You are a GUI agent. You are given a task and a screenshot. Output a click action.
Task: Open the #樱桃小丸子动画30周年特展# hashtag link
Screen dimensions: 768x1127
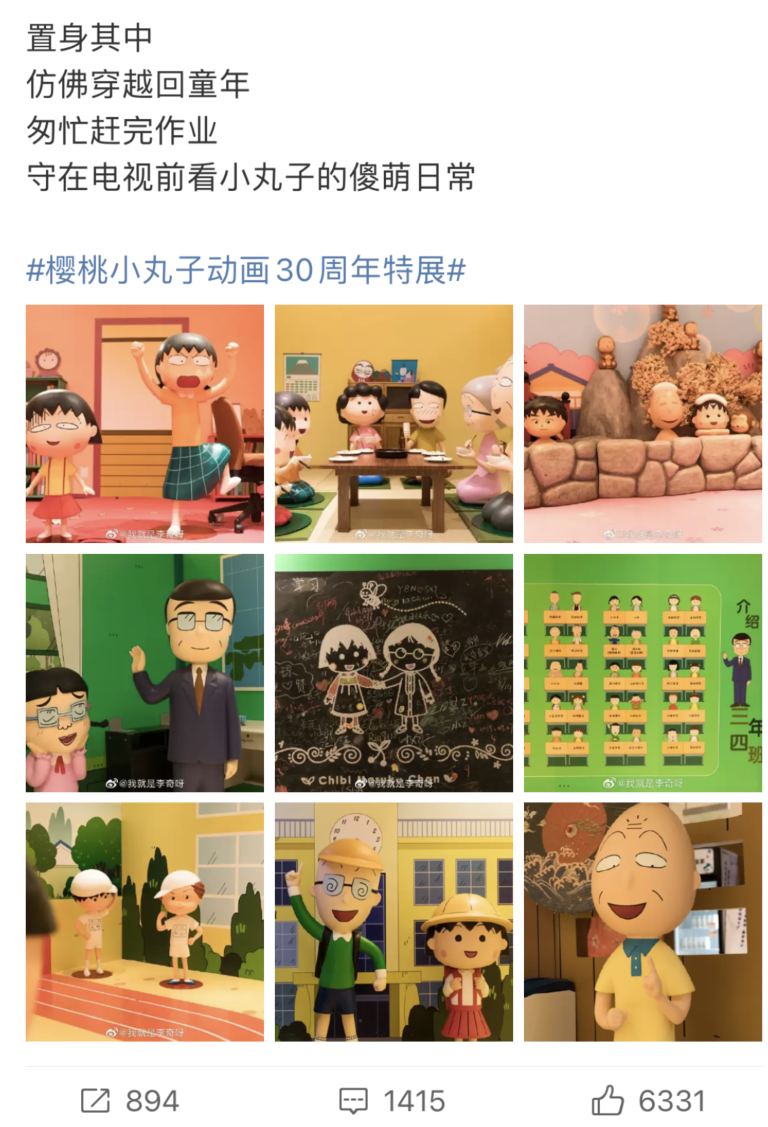tap(246, 268)
